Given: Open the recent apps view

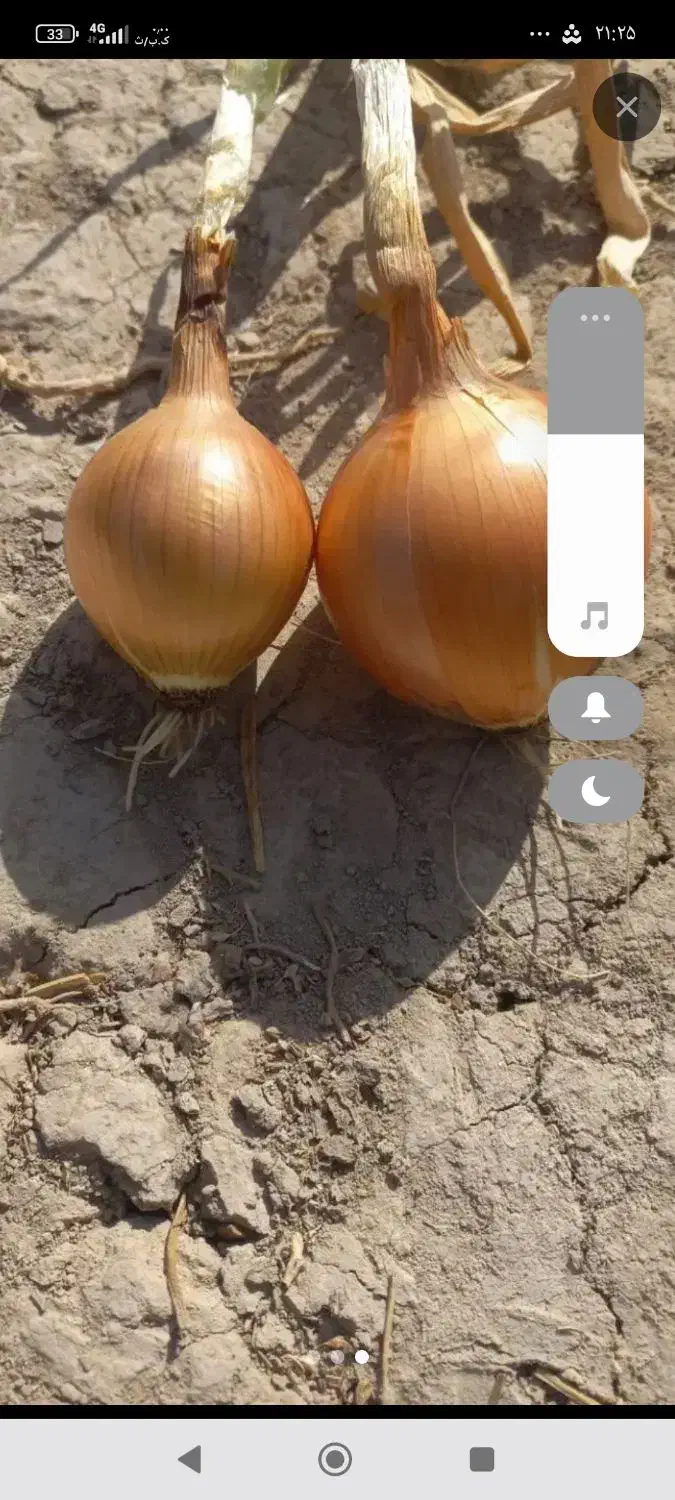Looking at the screenshot, I should [x=482, y=1459].
